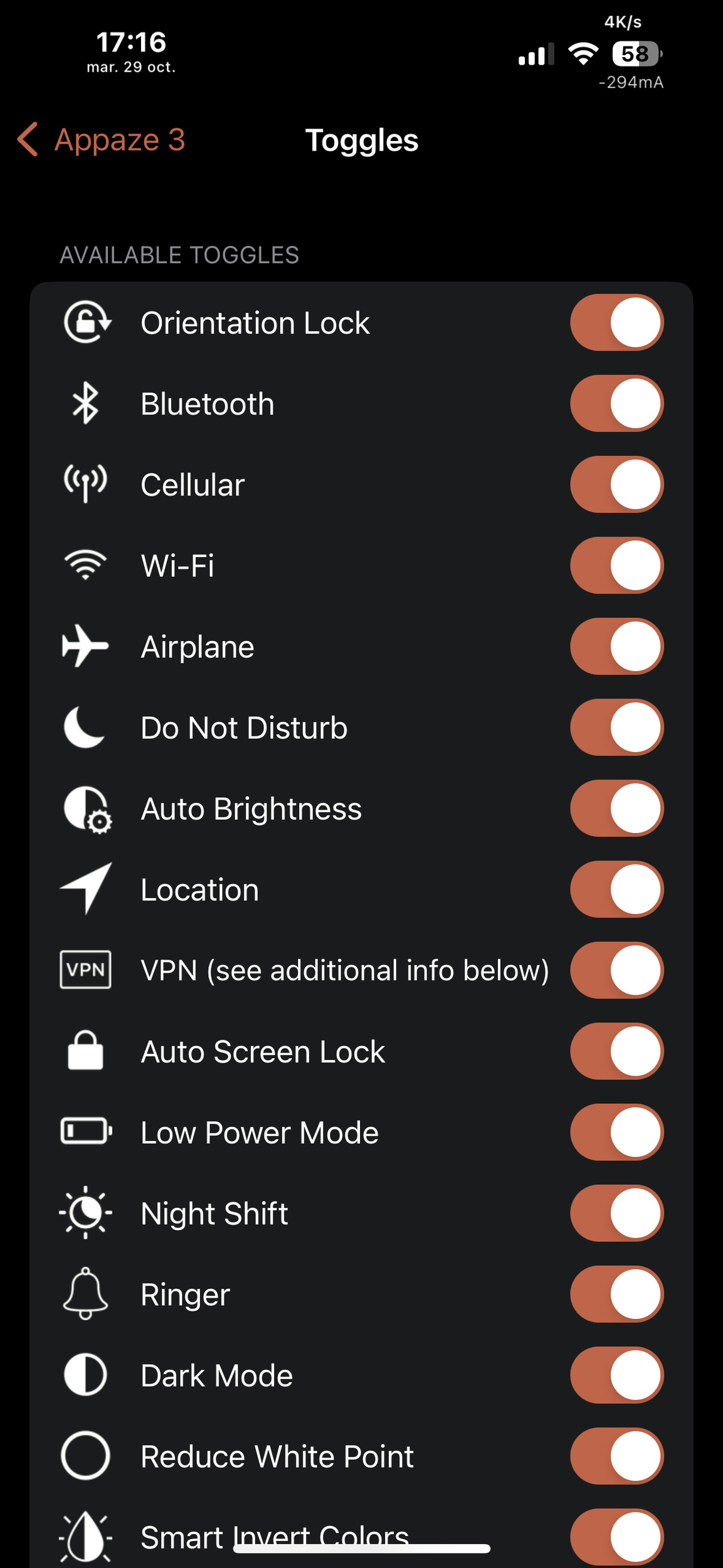The width and height of the screenshot is (723, 1568).
Task: Disable the Bluetooth toggle
Action: point(616,403)
